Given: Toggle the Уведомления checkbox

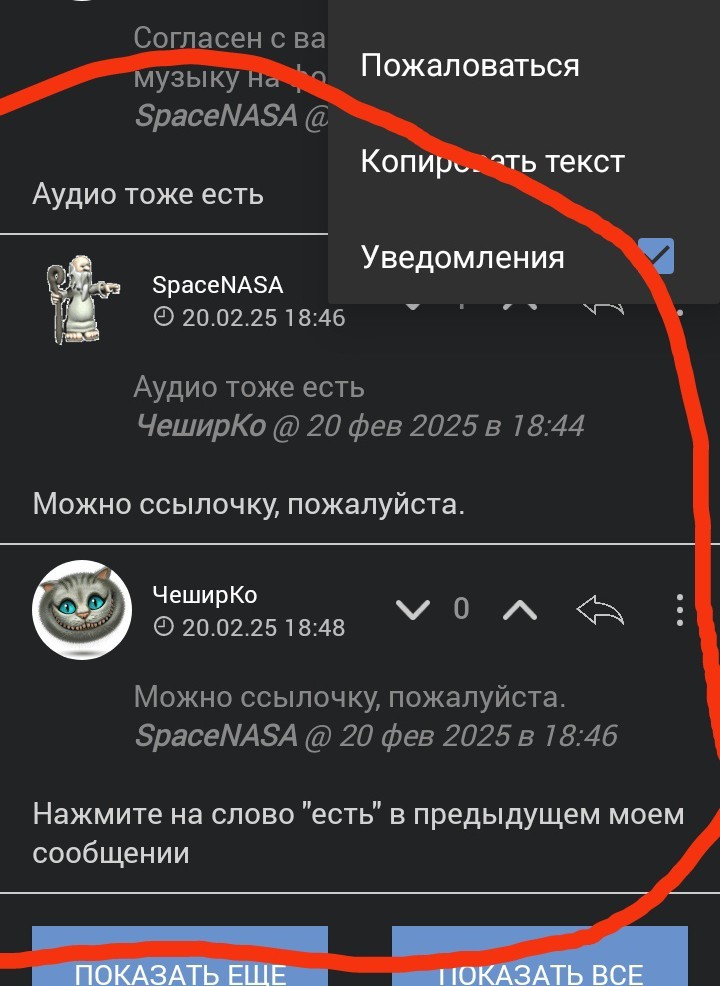Looking at the screenshot, I should point(656,257).
